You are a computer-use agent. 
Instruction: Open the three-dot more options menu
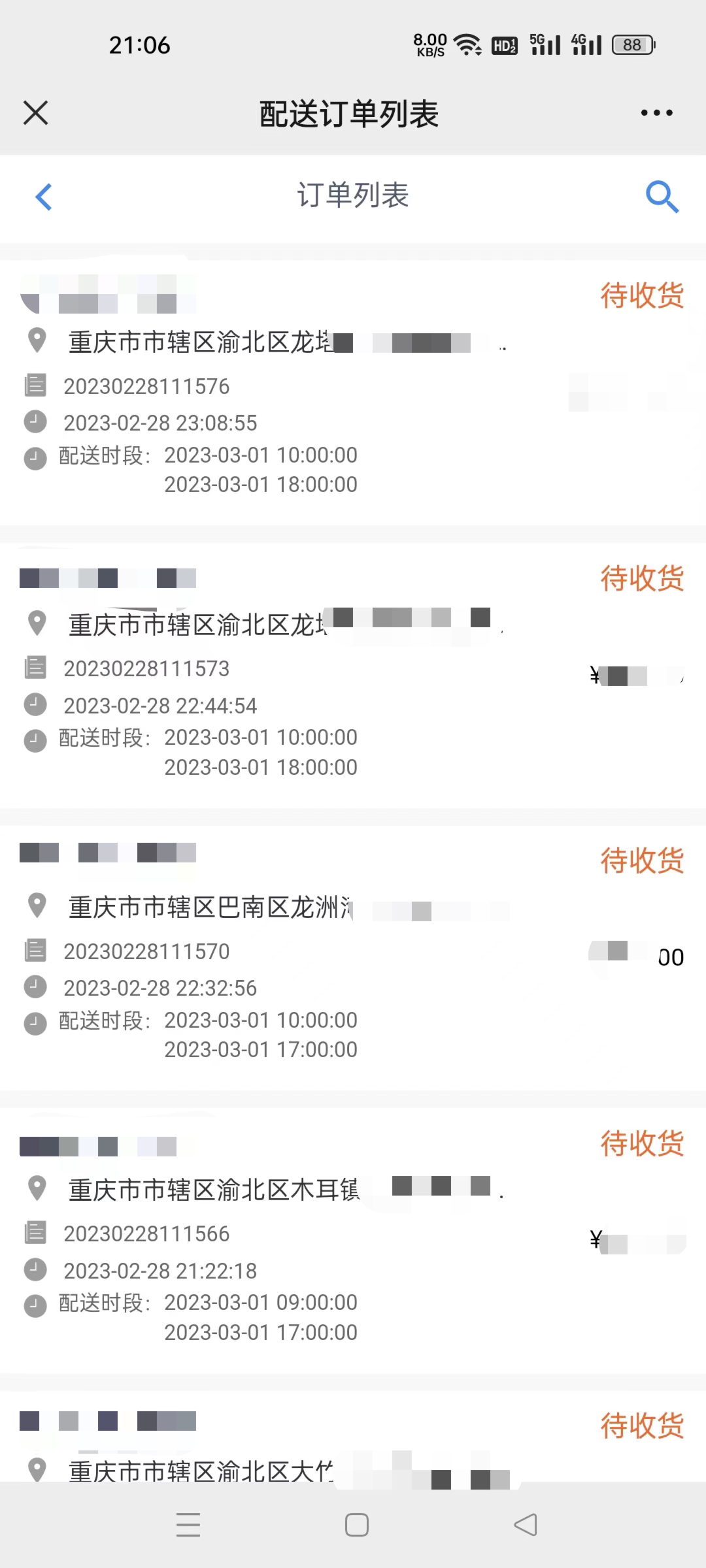click(656, 113)
